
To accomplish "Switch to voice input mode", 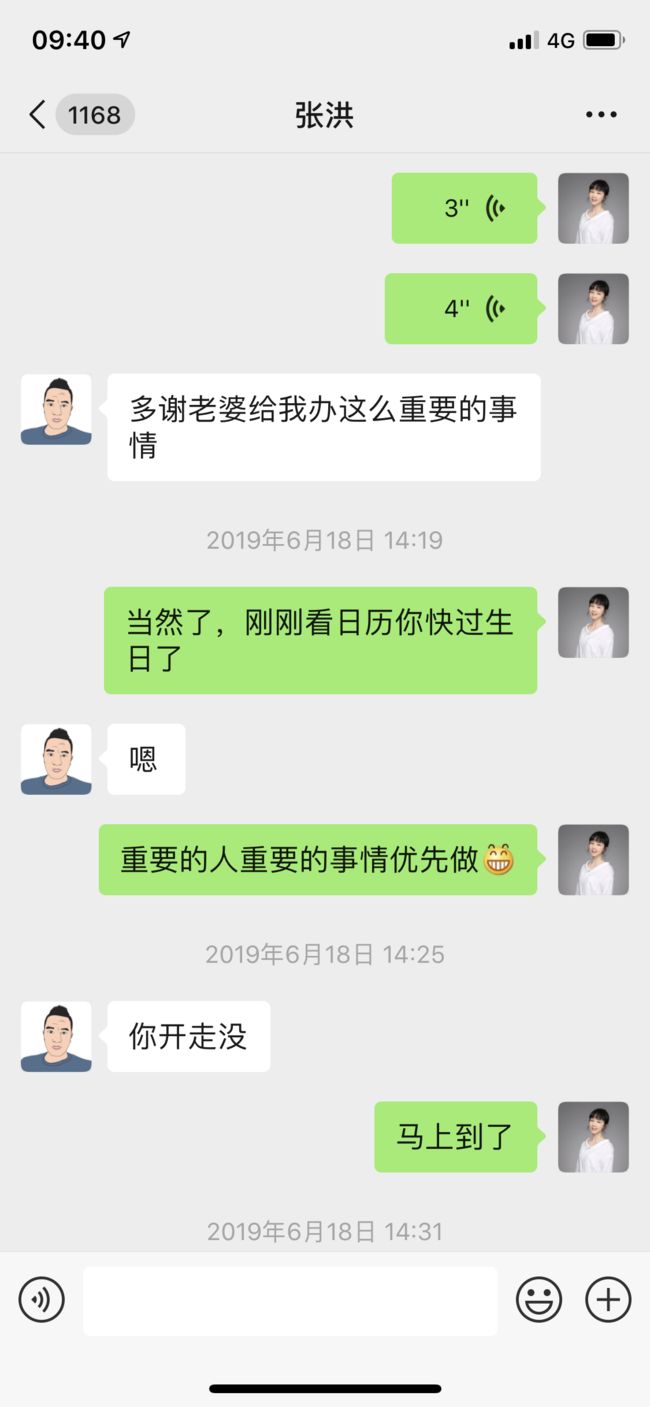I will tap(42, 1301).
